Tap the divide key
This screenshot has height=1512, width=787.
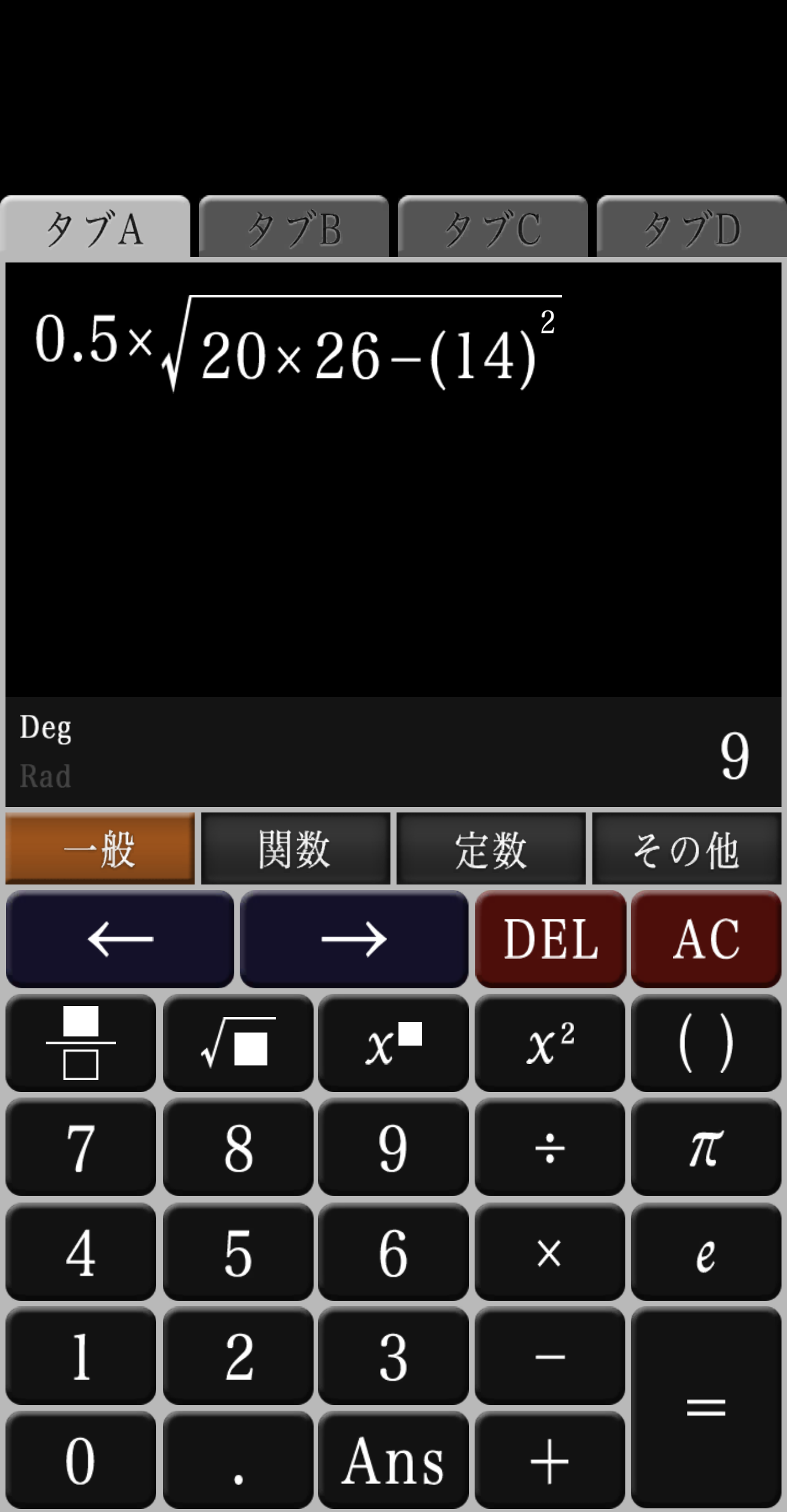click(550, 1148)
